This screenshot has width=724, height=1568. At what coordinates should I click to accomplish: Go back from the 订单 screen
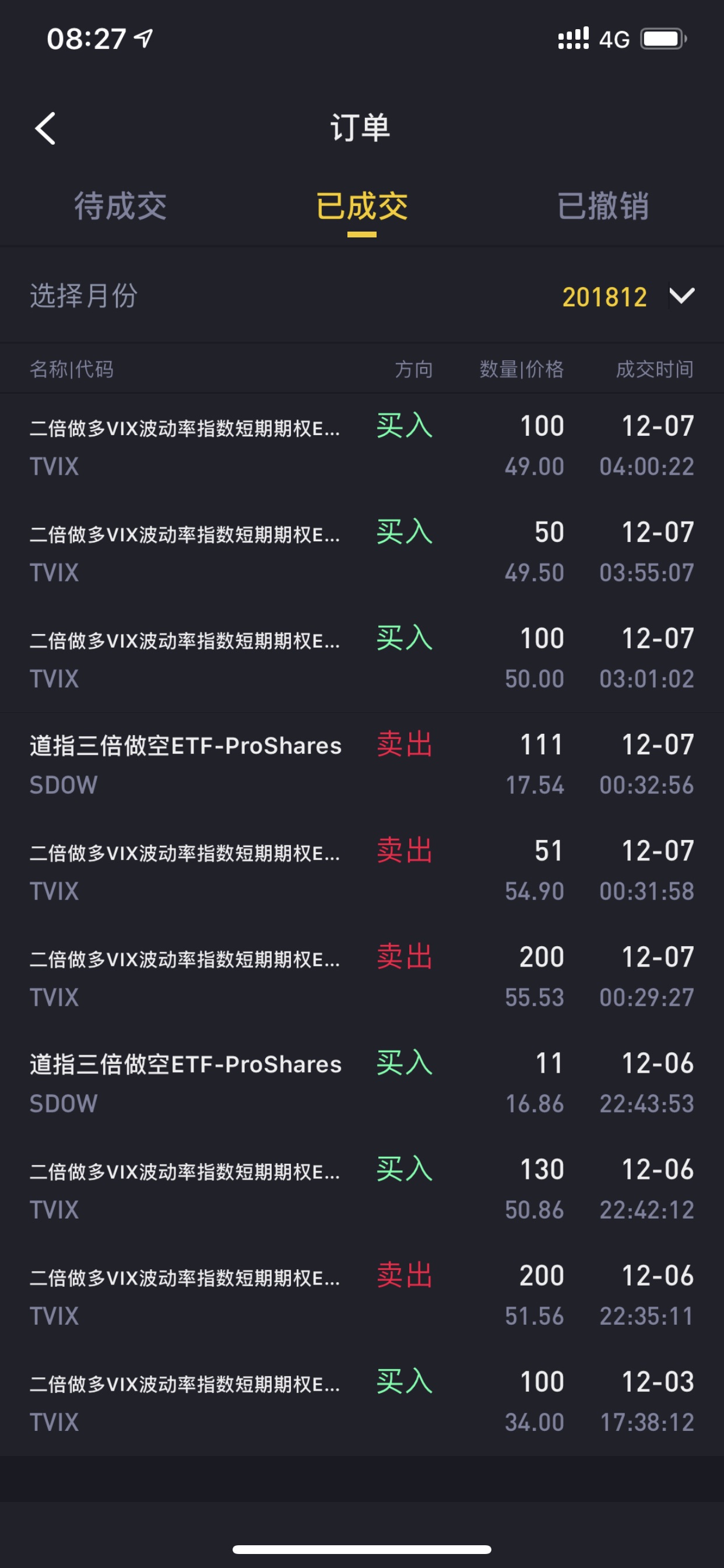point(45,128)
